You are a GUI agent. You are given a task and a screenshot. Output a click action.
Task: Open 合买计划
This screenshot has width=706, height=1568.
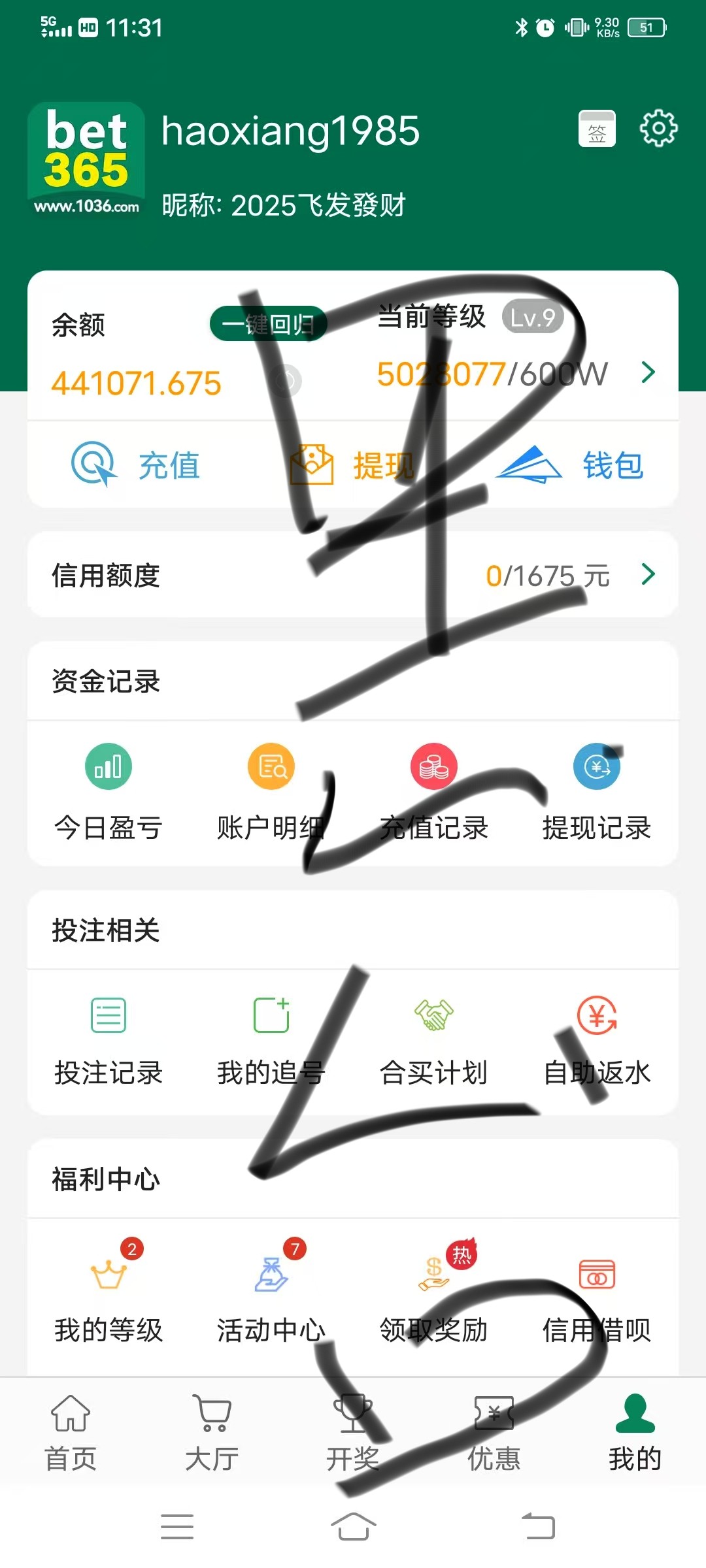[x=433, y=1040]
